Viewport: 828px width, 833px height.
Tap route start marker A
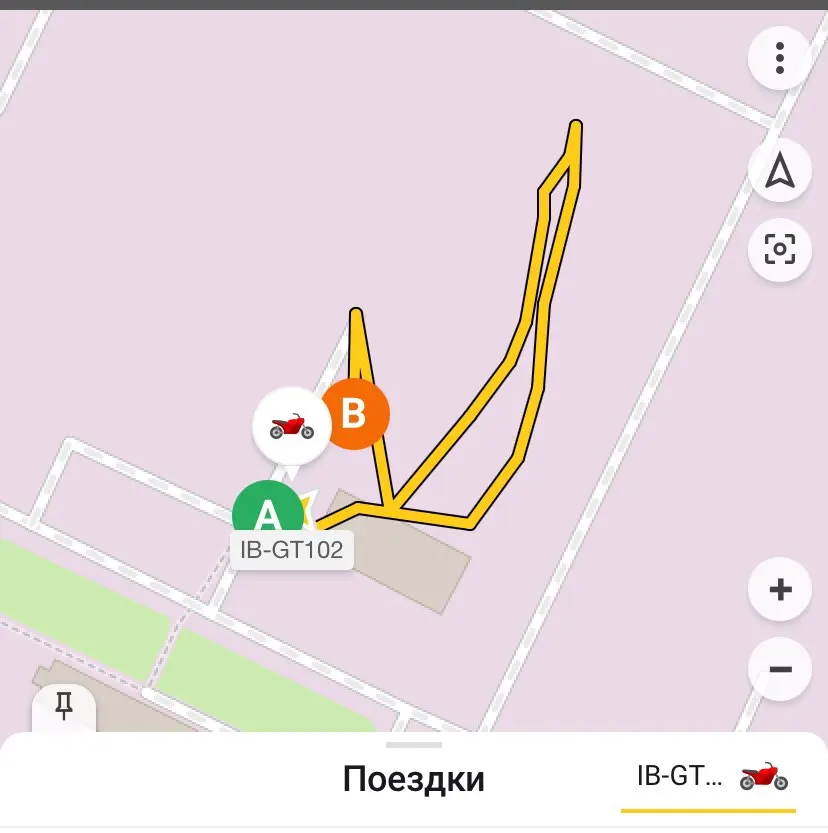[x=268, y=510]
